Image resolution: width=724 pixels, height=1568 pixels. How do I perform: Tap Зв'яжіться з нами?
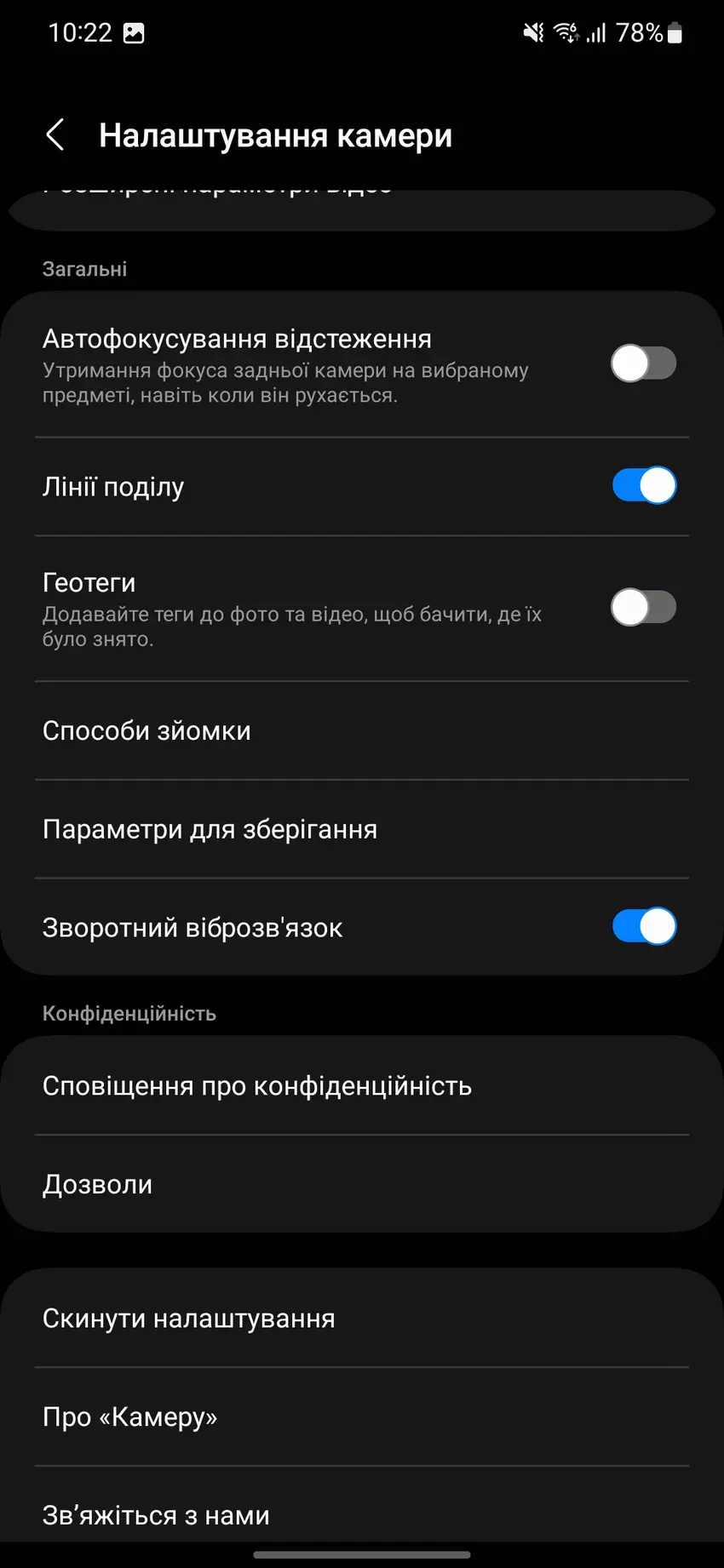point(361,1514)
